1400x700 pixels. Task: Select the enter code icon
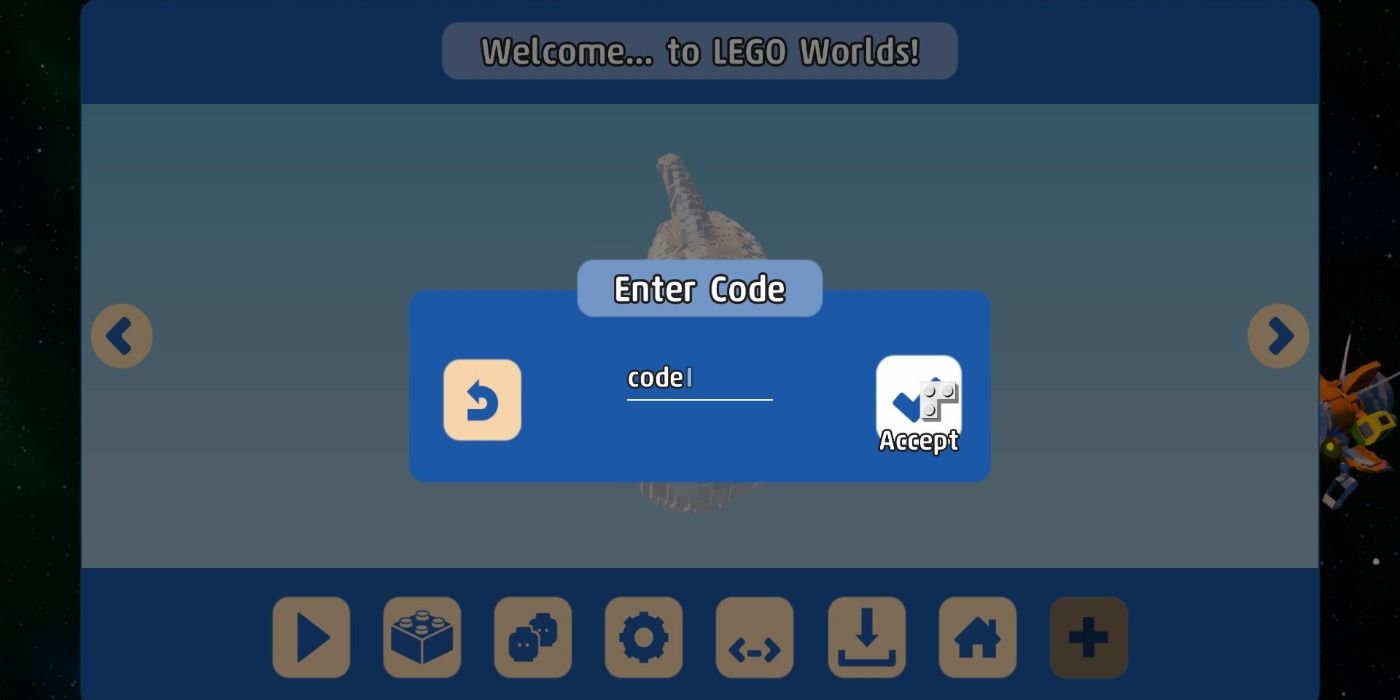coord(755,638)
